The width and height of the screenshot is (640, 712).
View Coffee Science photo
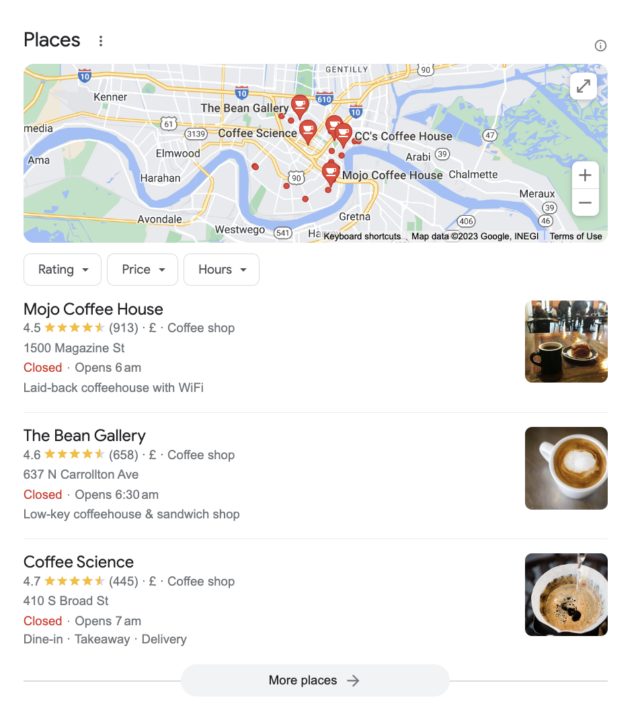(x=566, y=594)
